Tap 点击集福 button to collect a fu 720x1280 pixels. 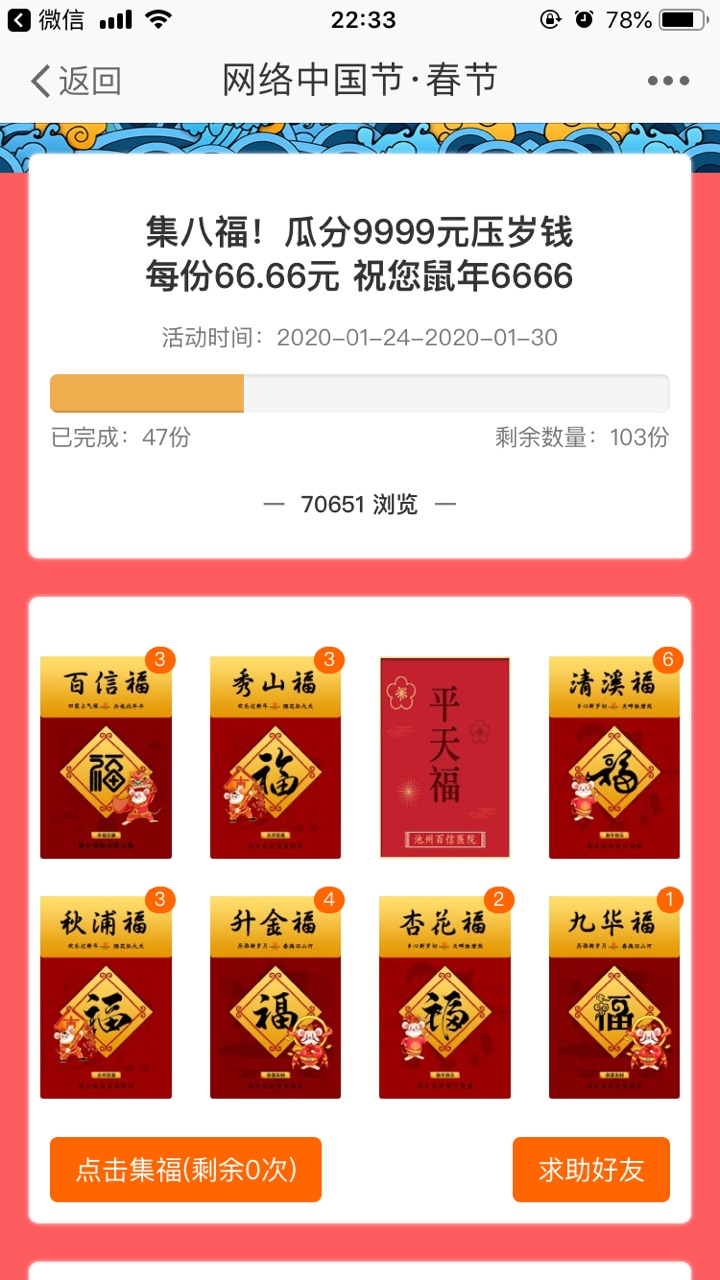pyautogui.click(x=186, y=1169)
